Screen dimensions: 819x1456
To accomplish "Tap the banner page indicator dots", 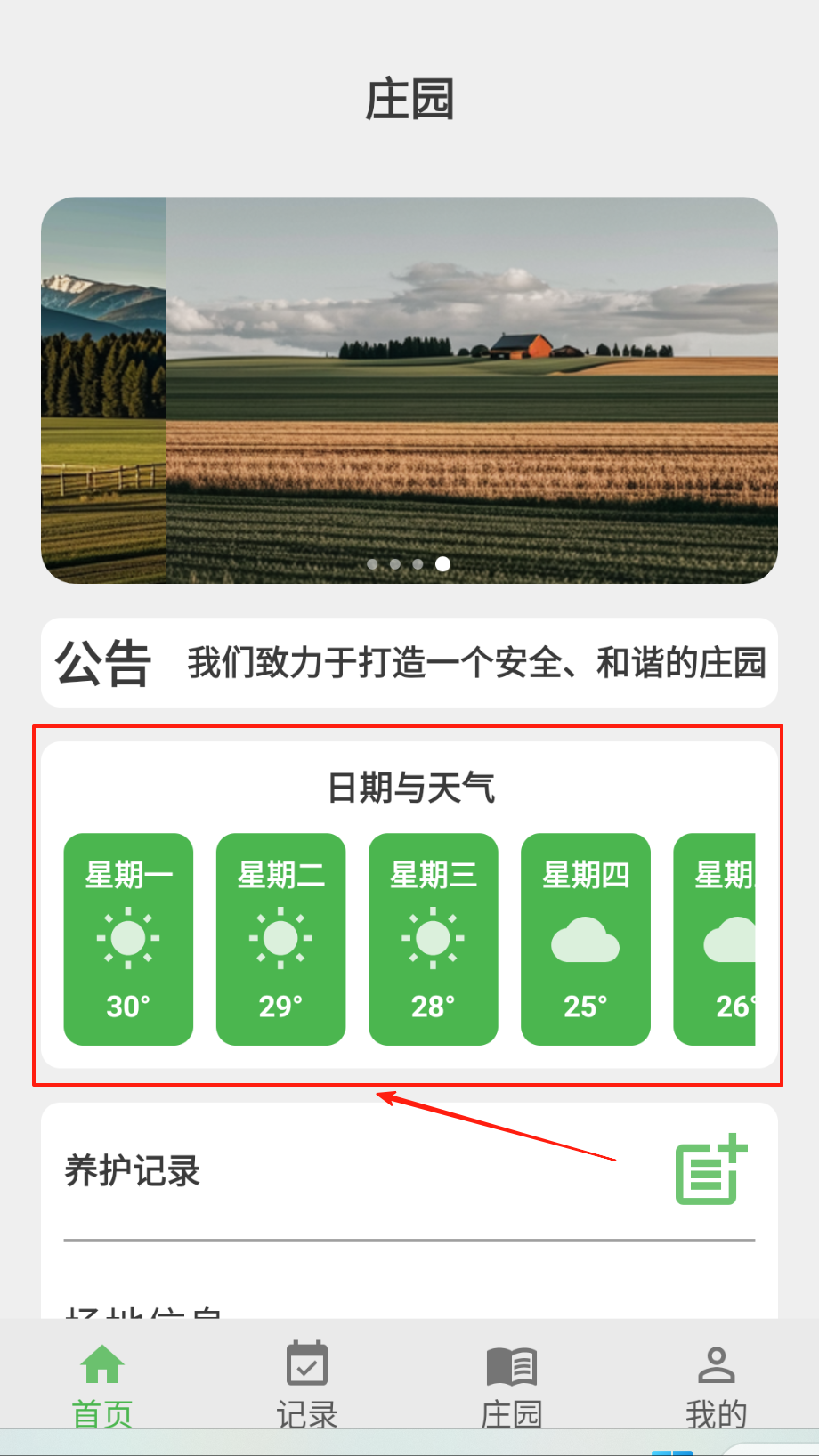I will 408,563.
